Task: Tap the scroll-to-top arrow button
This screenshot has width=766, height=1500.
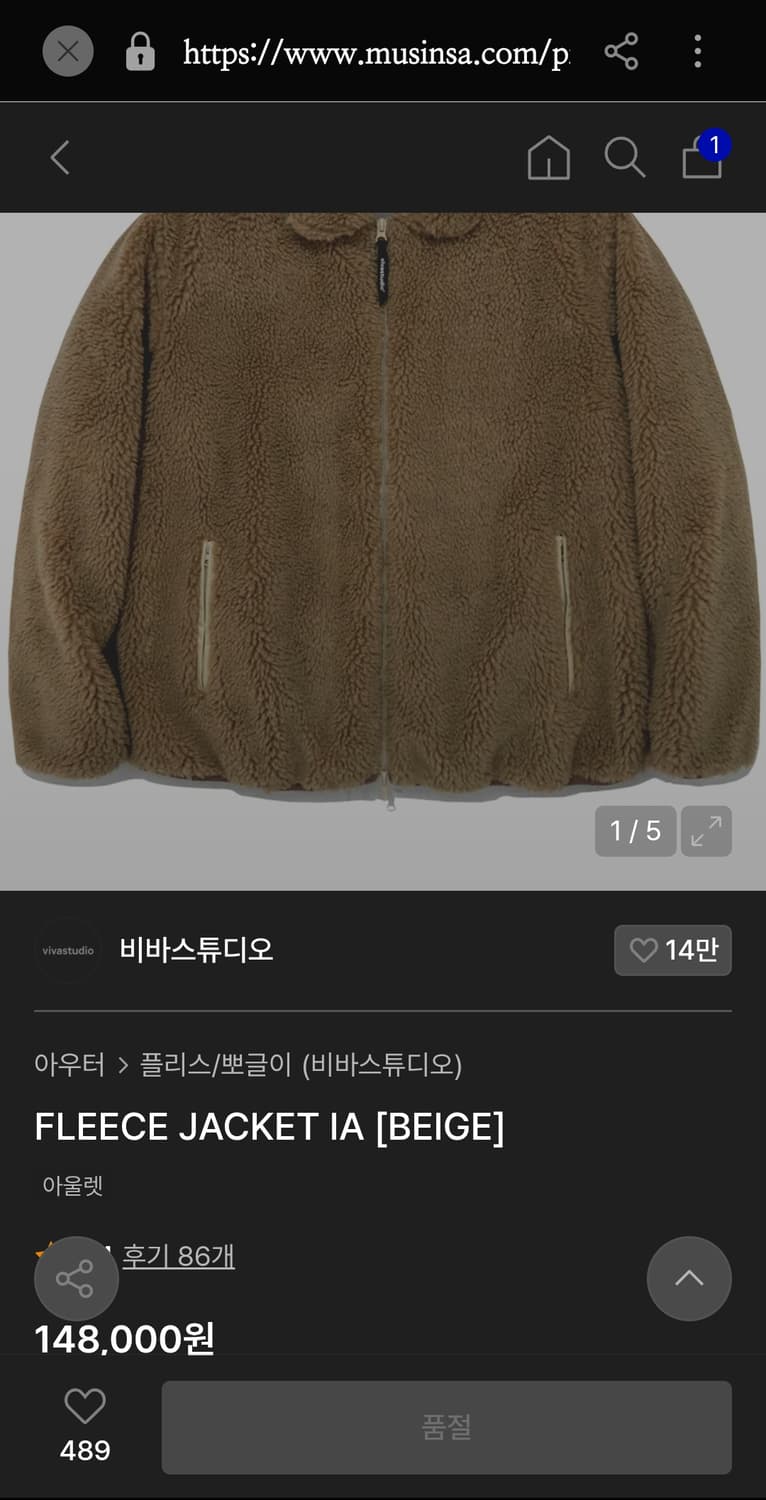Action: (x=689, y=1278)
